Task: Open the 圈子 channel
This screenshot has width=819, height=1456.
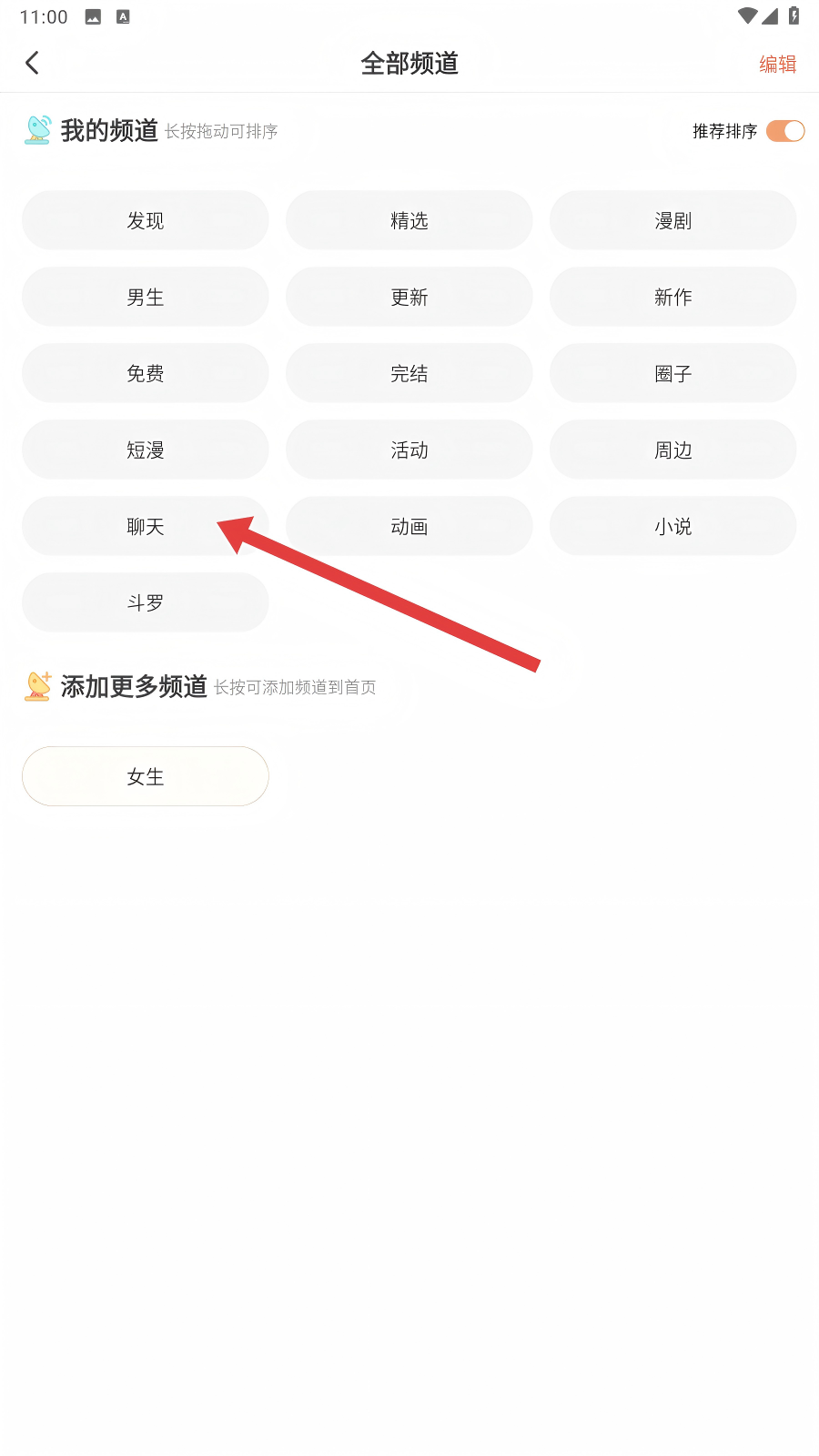Action: pyautogui.click(x=673, y=373)
